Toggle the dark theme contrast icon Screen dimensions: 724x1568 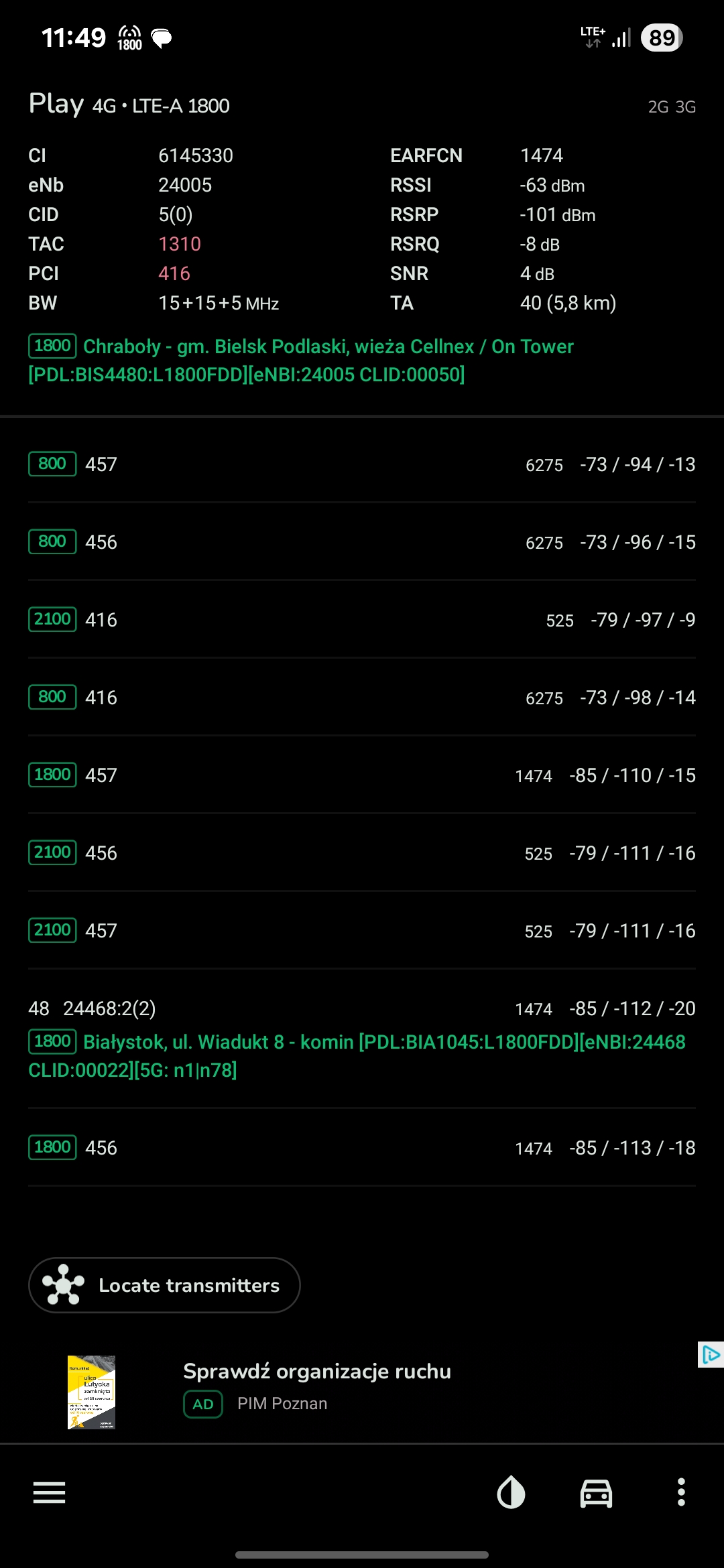[x=511, y=1492]
